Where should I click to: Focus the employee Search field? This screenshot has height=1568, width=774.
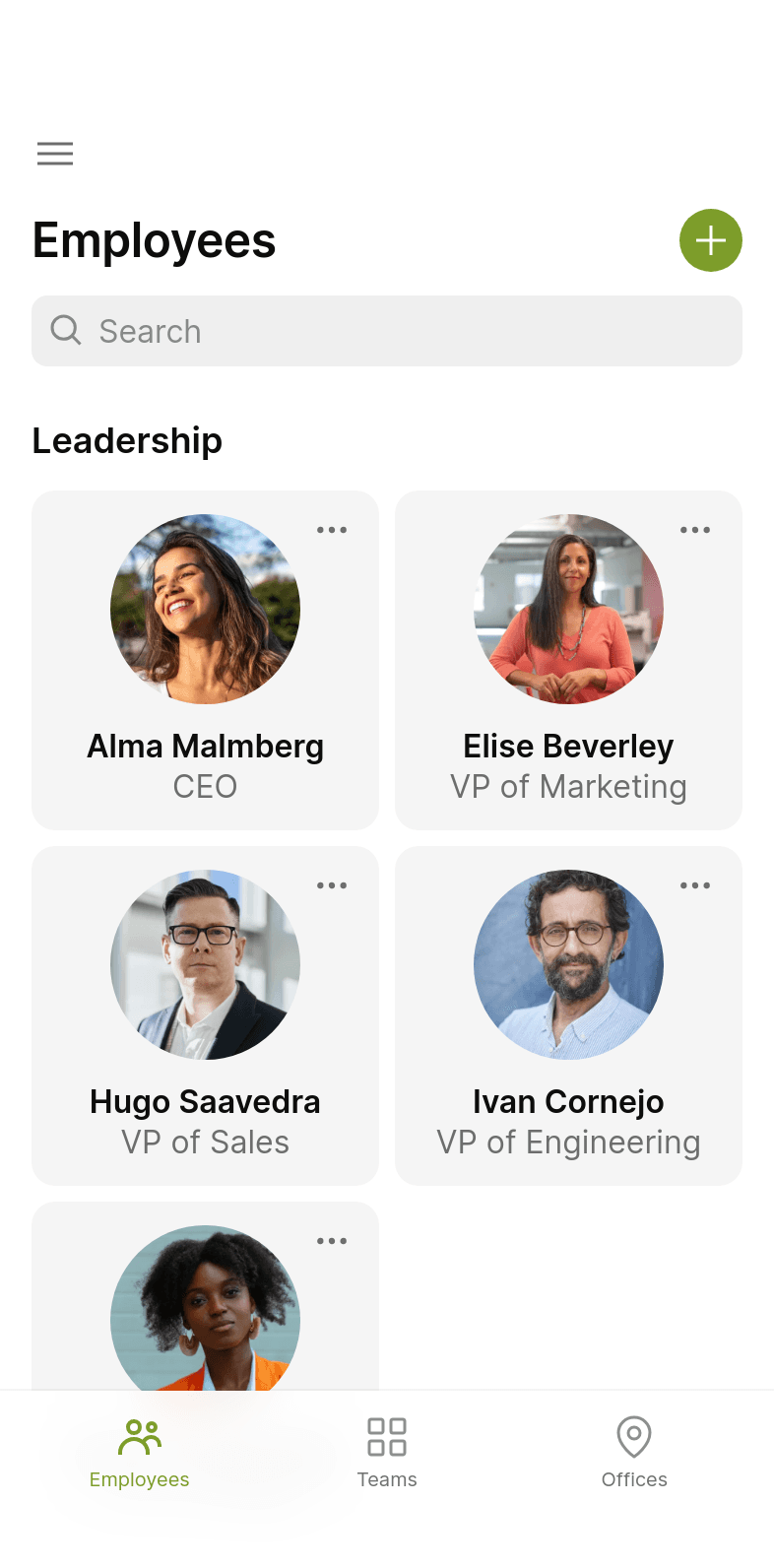387,331
